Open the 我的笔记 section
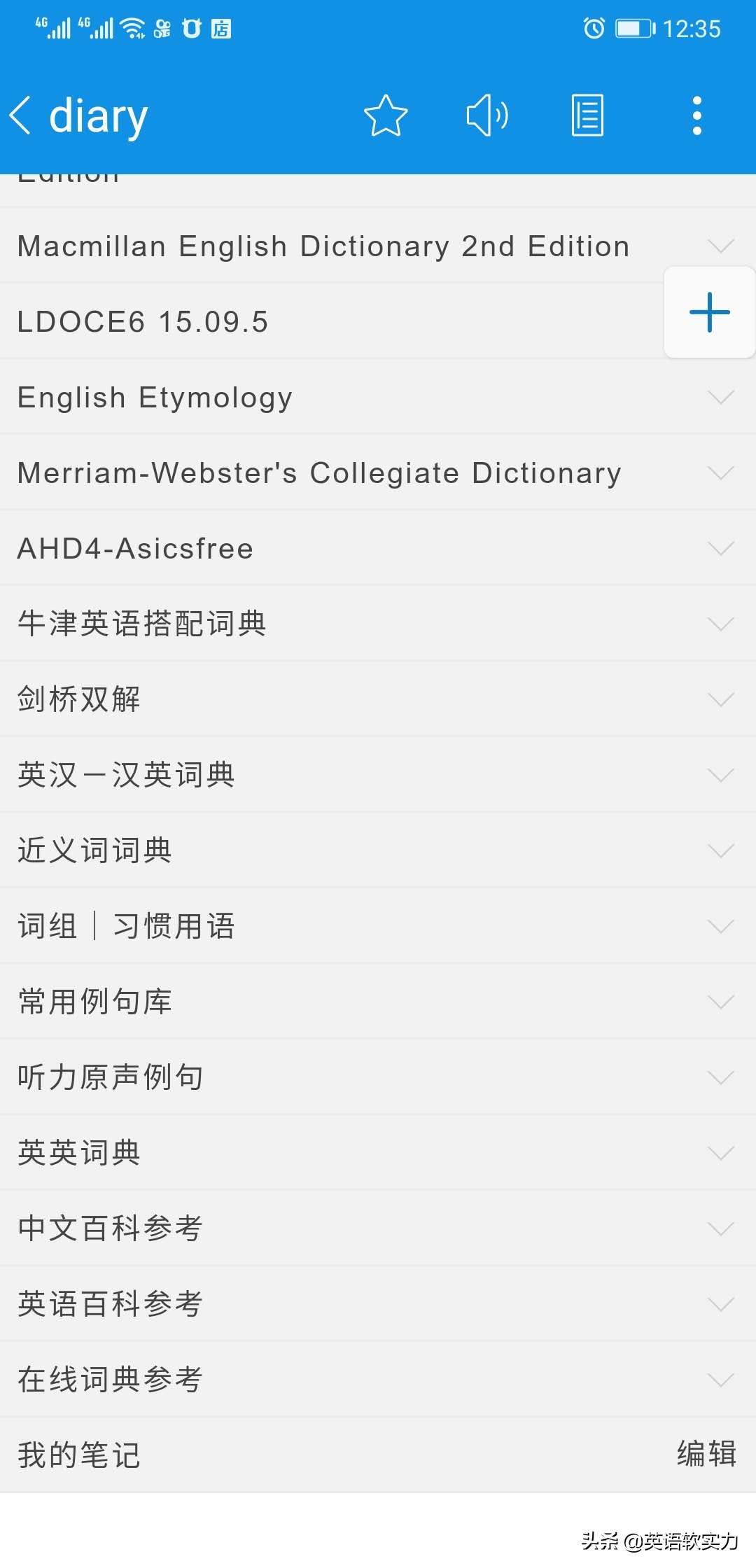Screen dimensions: 756x1568 pyautogui.click(x=77, y=1455)
